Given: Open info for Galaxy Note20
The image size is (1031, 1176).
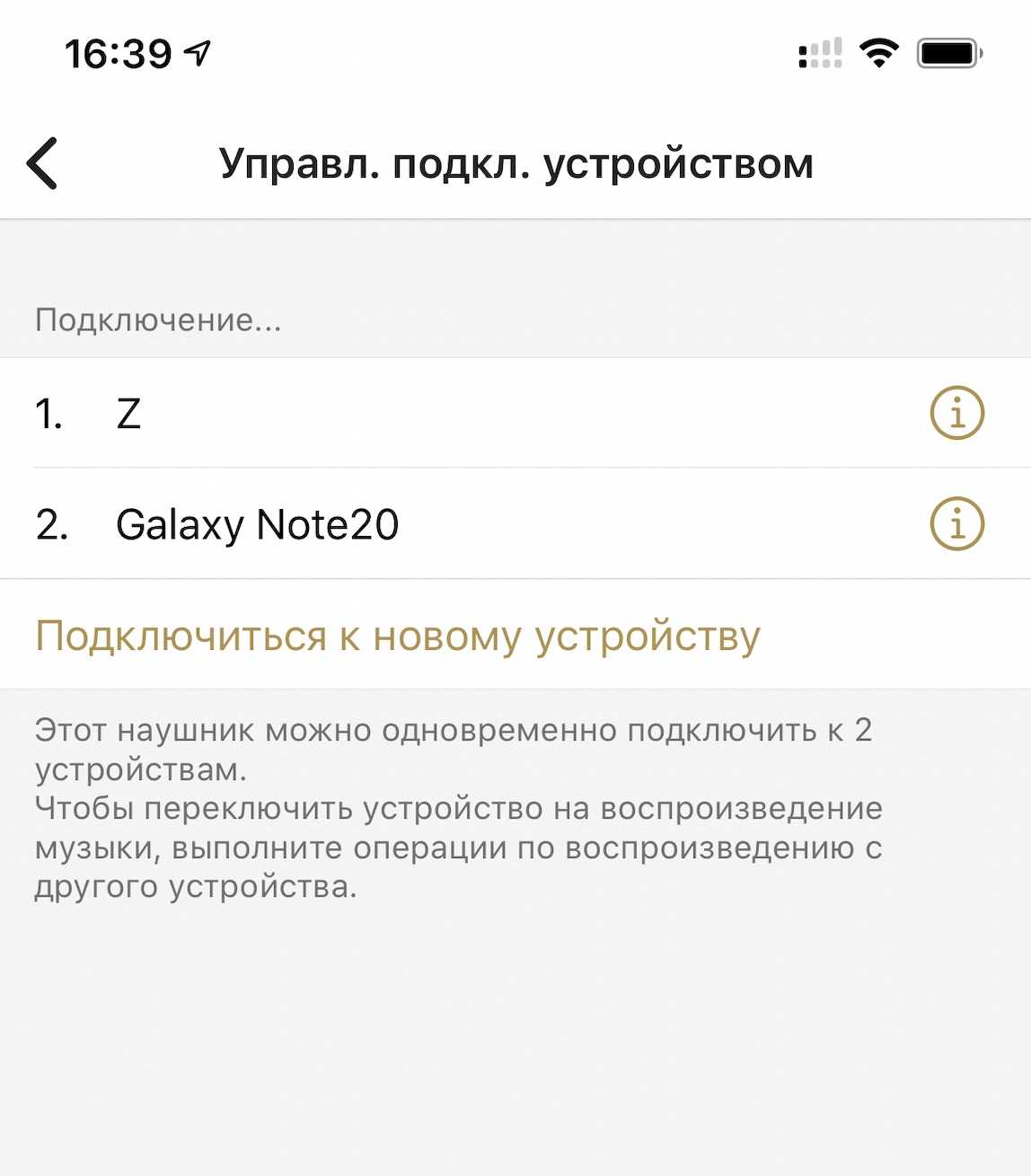Looking at the screenshot, I should point(956,523).
